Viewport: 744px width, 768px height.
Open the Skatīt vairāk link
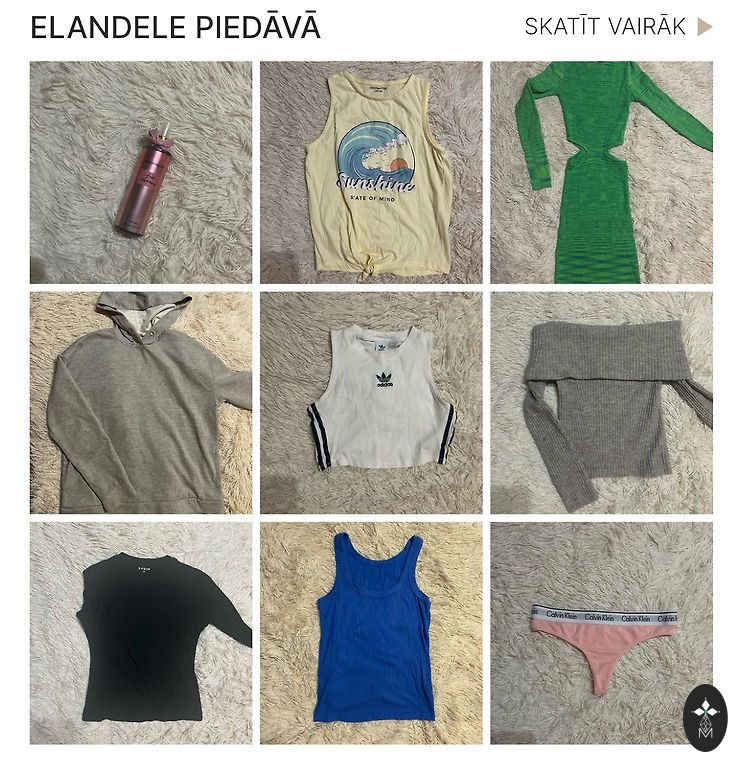tap(617, 27)
